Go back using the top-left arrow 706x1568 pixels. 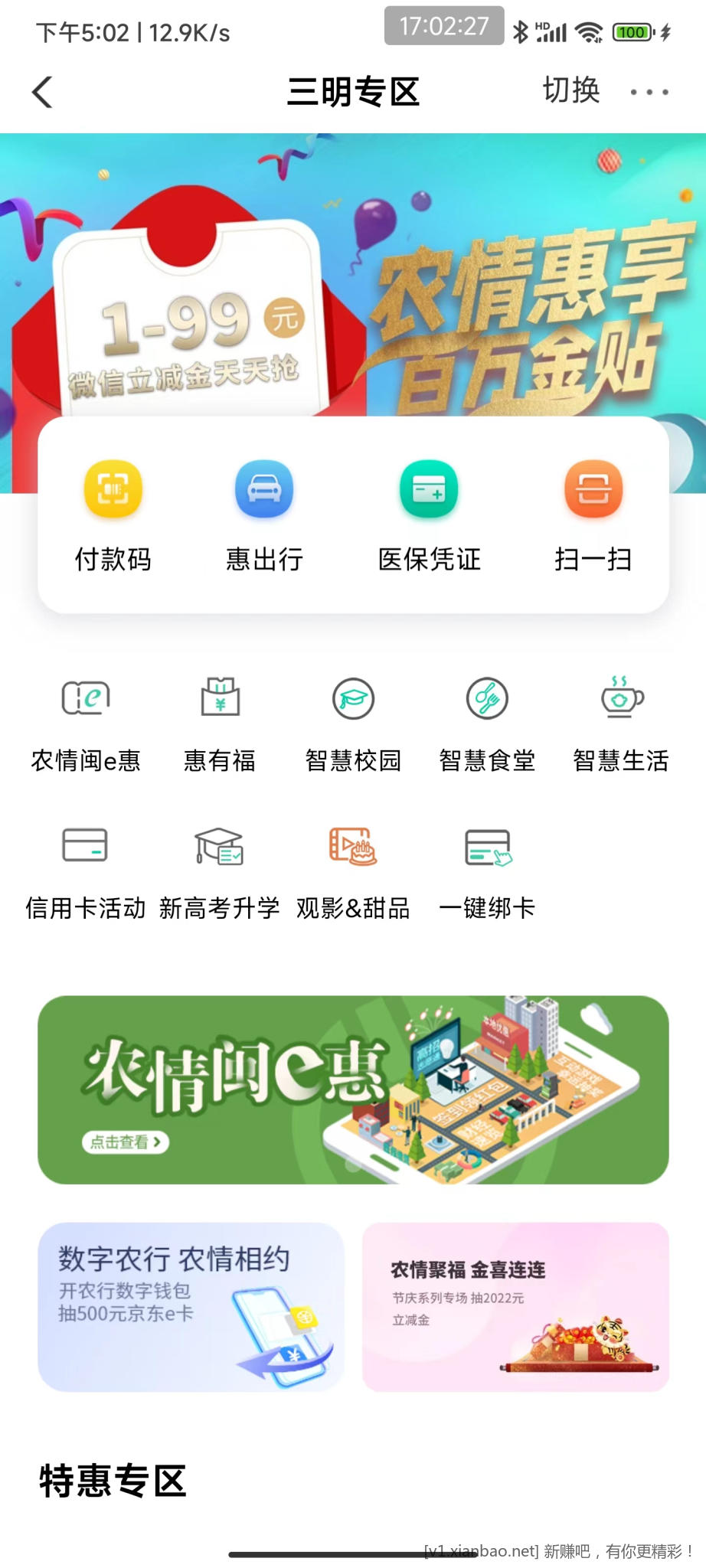[43, 93]
